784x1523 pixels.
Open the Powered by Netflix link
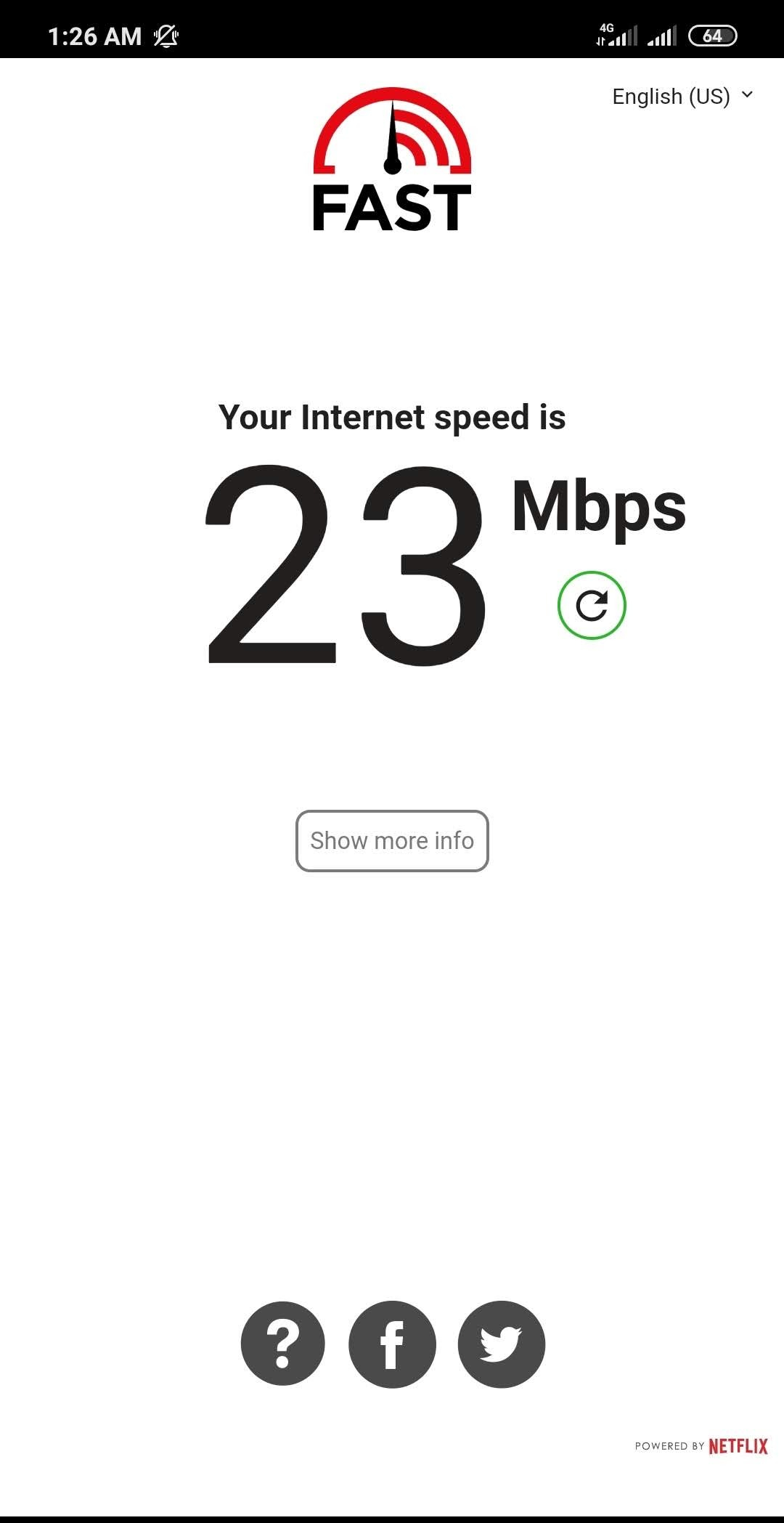click(x=701, y=1445)
